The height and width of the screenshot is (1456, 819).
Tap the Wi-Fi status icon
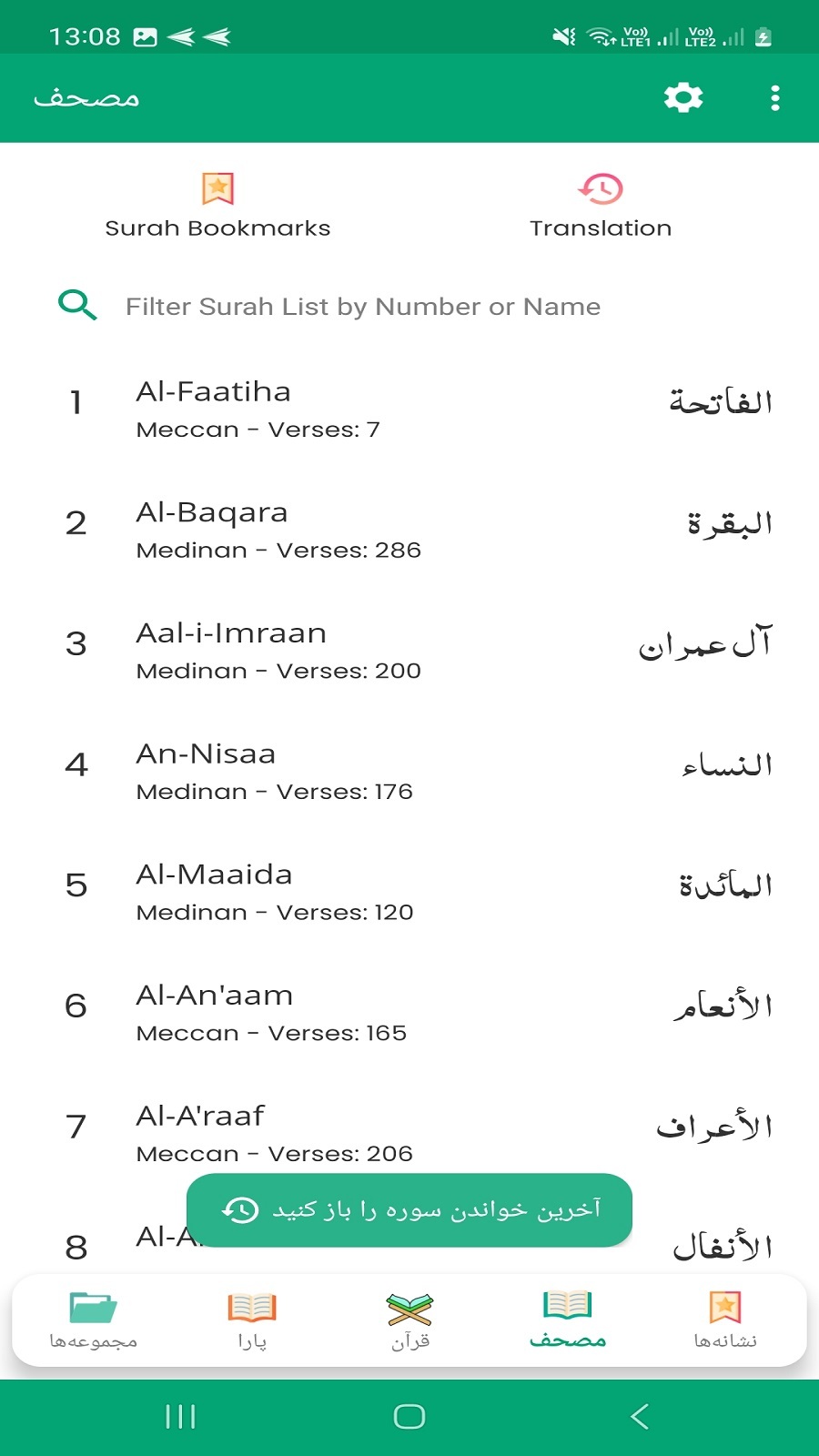[596, 36]
